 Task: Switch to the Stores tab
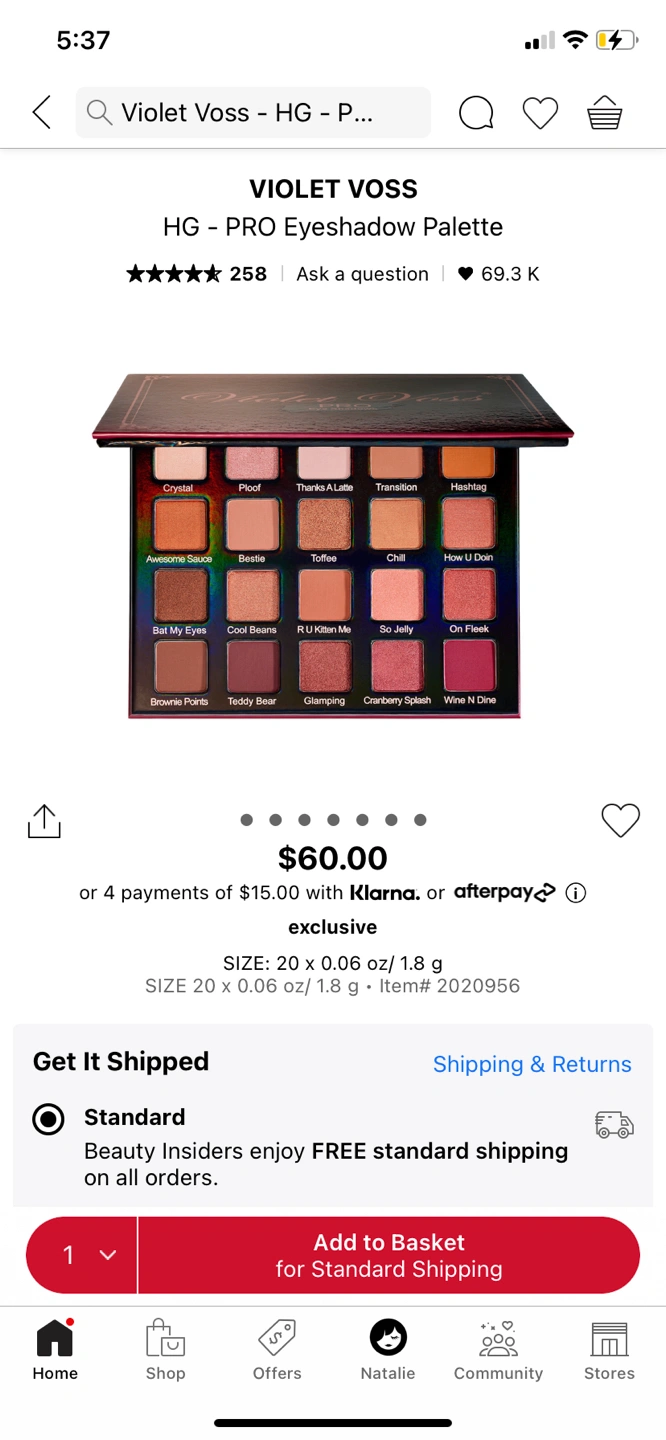click(609, 1350)
